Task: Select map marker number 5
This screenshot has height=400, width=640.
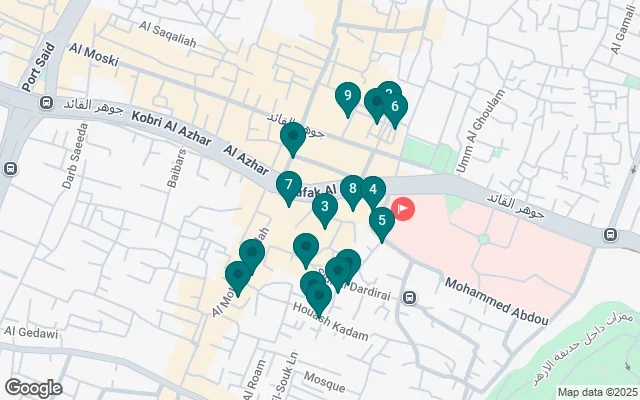Action: click(381, 221)
